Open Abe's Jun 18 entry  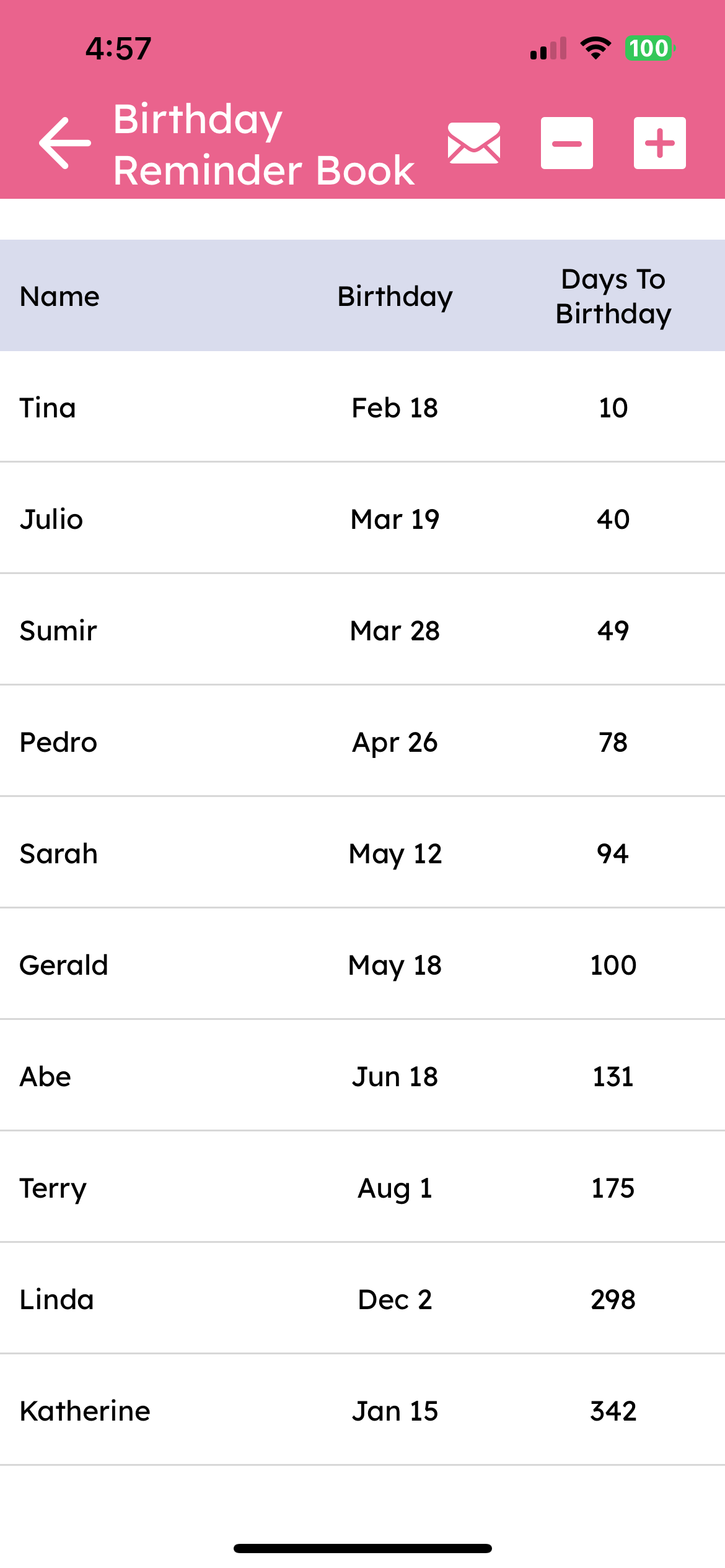pos(362,1076)
